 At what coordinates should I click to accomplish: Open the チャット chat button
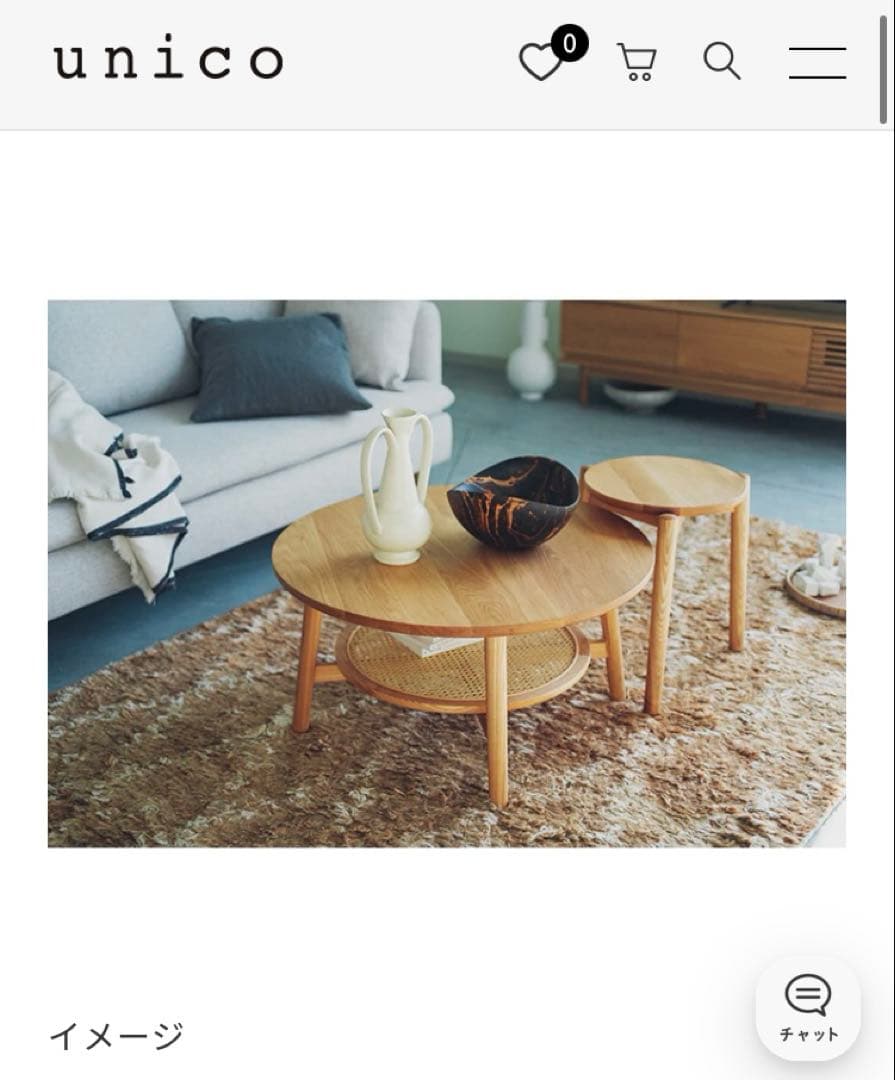(808, 1008)
